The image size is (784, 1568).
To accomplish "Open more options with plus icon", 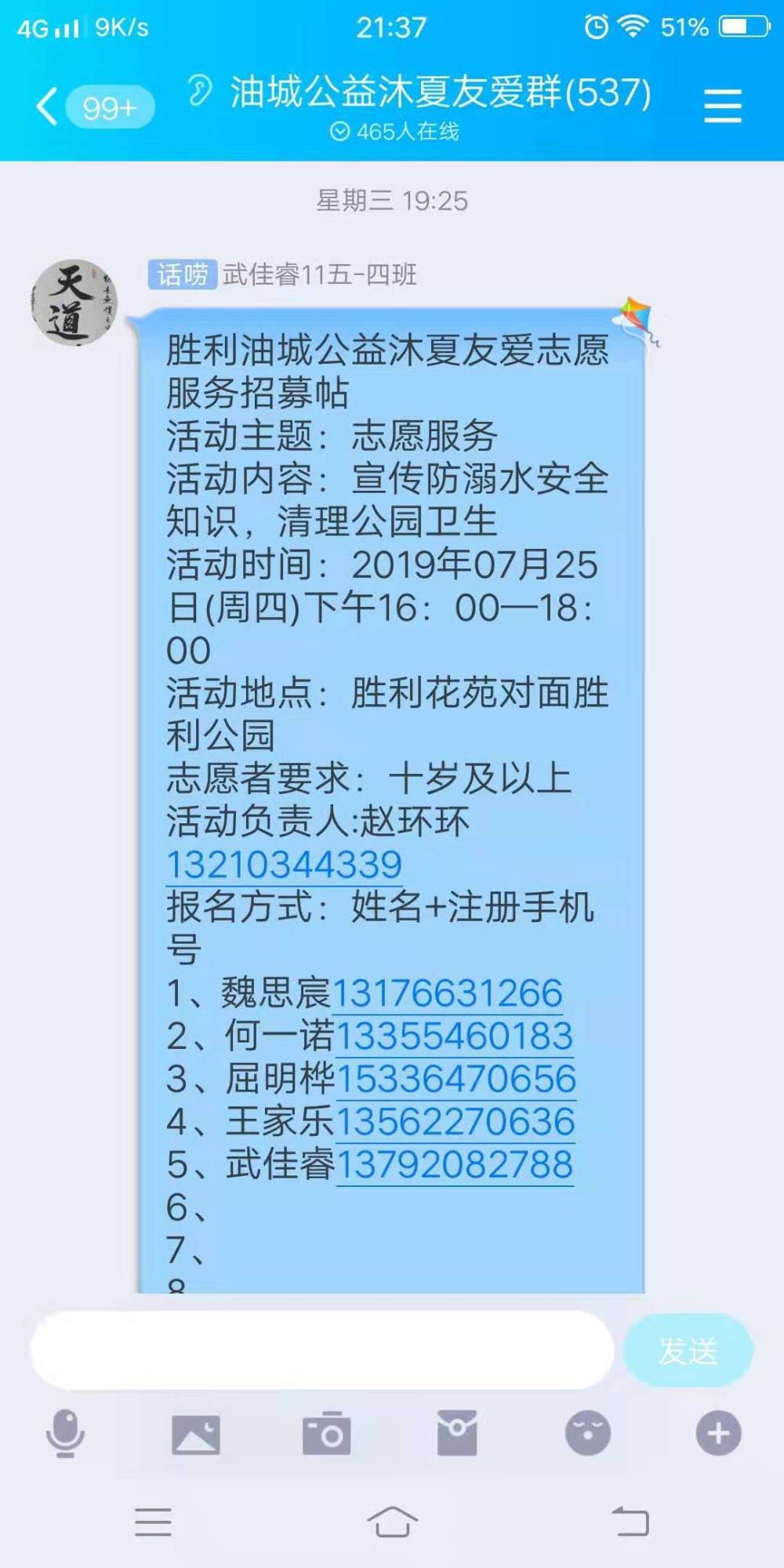I will [718, 1433].
